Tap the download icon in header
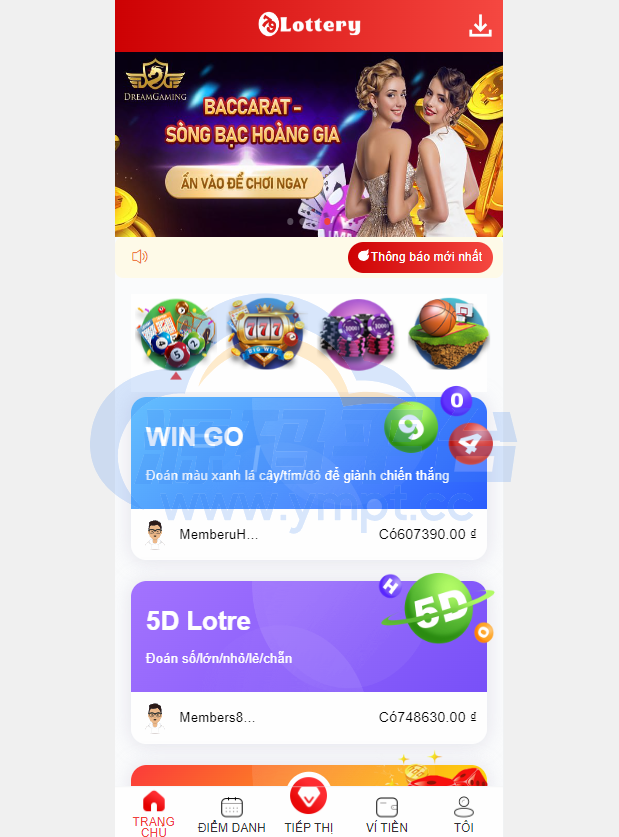Screen dimensions: 619x837 [480, 26]
